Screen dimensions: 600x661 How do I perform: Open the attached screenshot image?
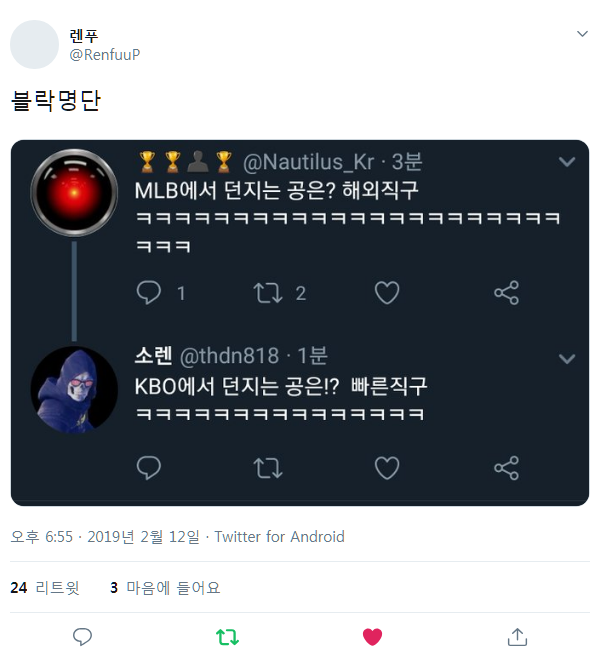pyautogui.click(x=300, y=322)
